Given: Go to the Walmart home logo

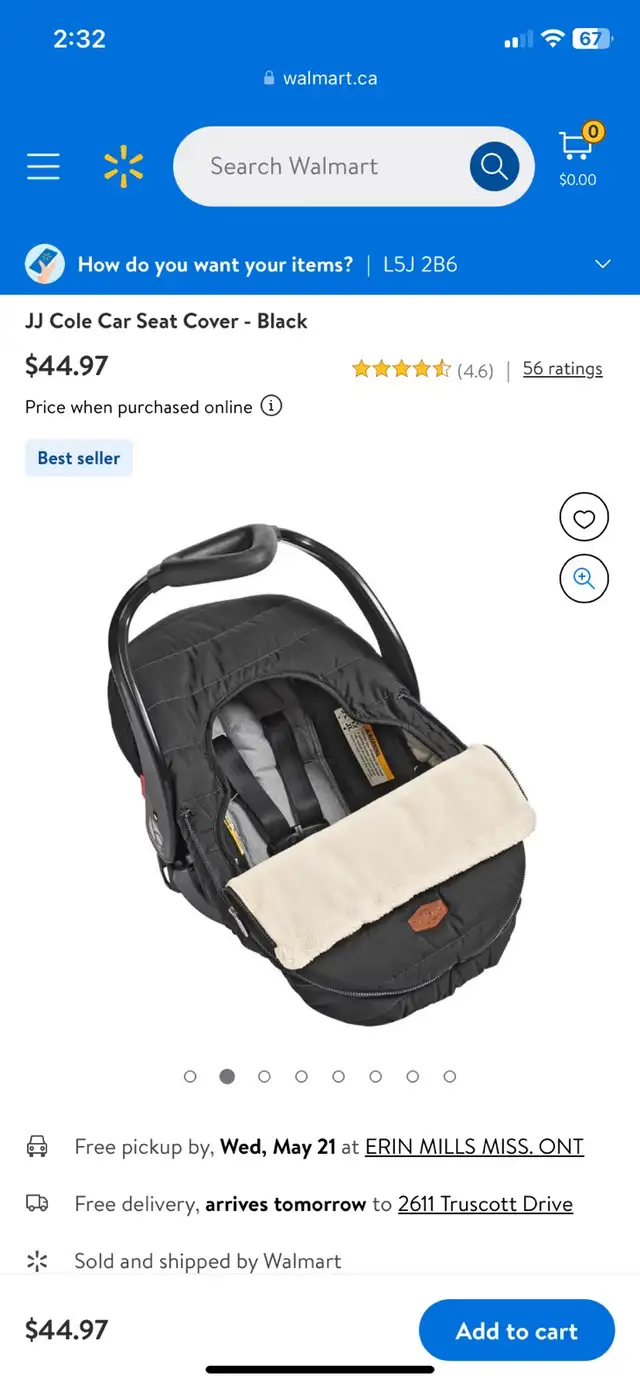Looking at the screenshot, I should coord(124,166).
